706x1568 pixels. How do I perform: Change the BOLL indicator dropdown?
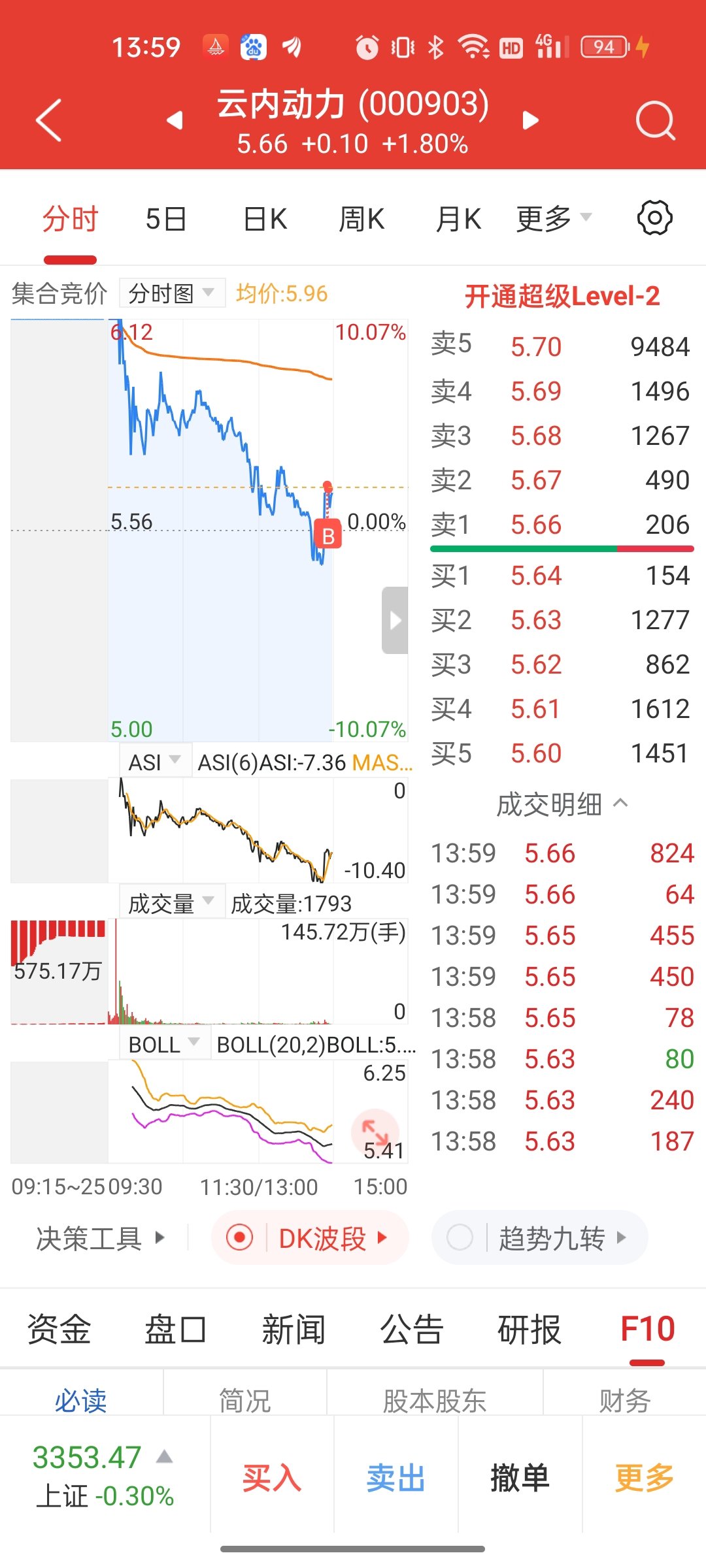tap(165, 1043)
